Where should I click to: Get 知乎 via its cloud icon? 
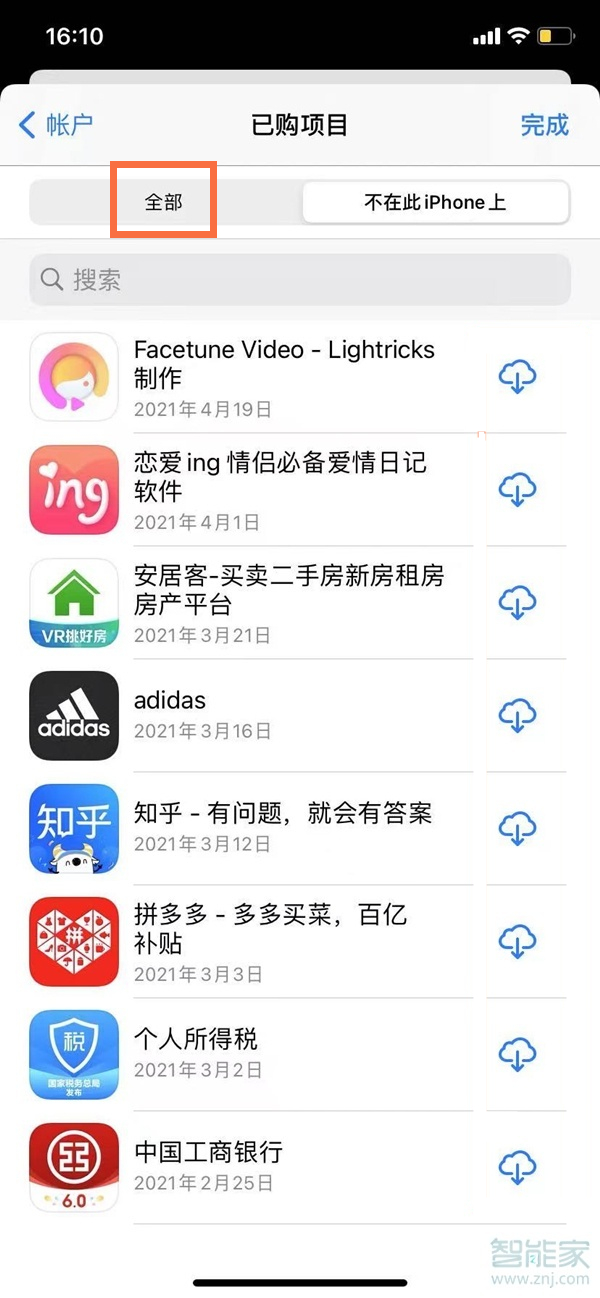point(517,828)
